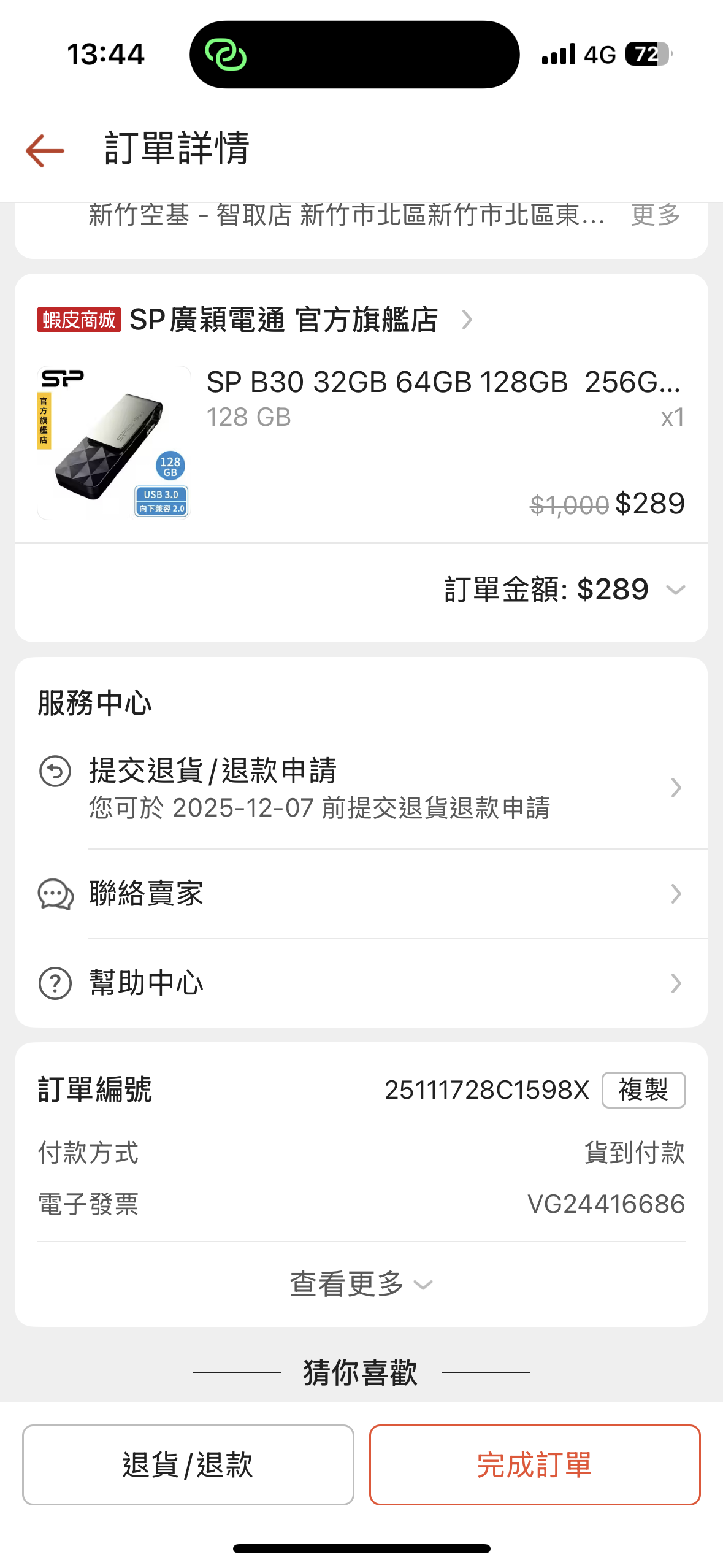723x1568 pixels.
Task: Tap the 退貨/退款 button at bottom
Action: click(188, 1464)
